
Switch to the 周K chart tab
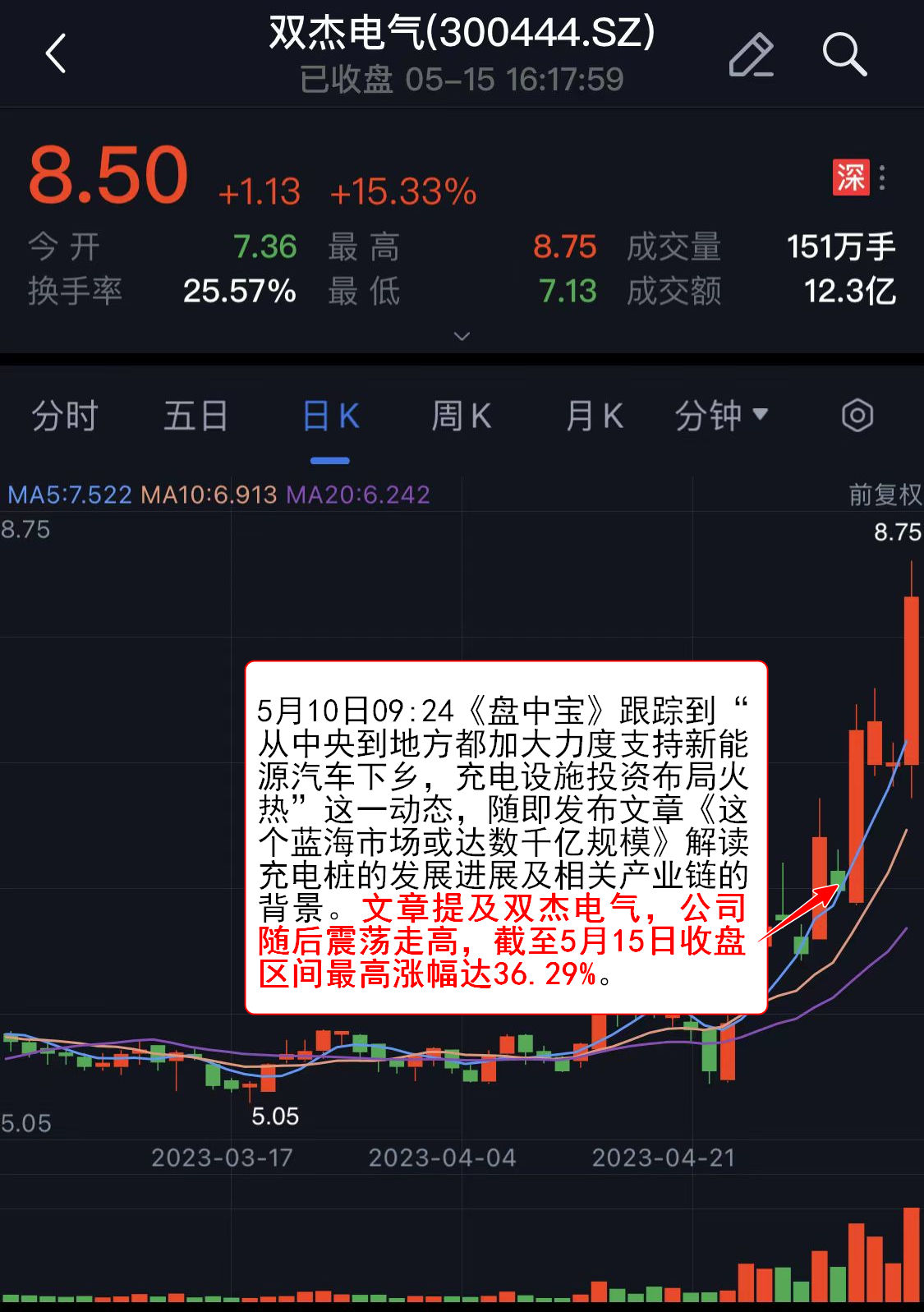point(461,416)
